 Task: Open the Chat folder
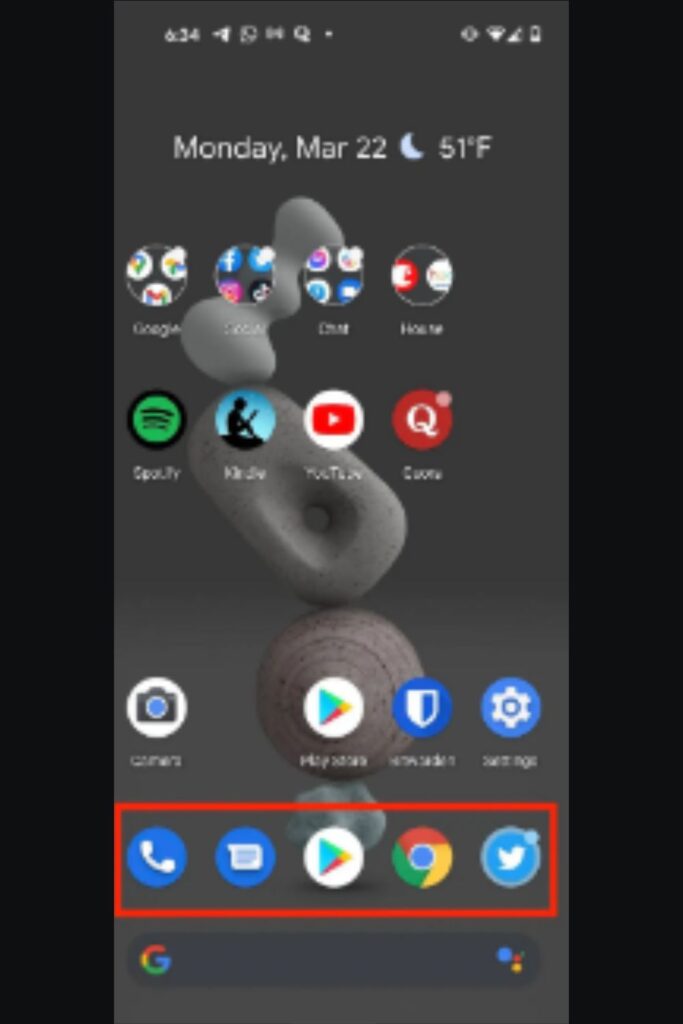[x=333, y=275]
